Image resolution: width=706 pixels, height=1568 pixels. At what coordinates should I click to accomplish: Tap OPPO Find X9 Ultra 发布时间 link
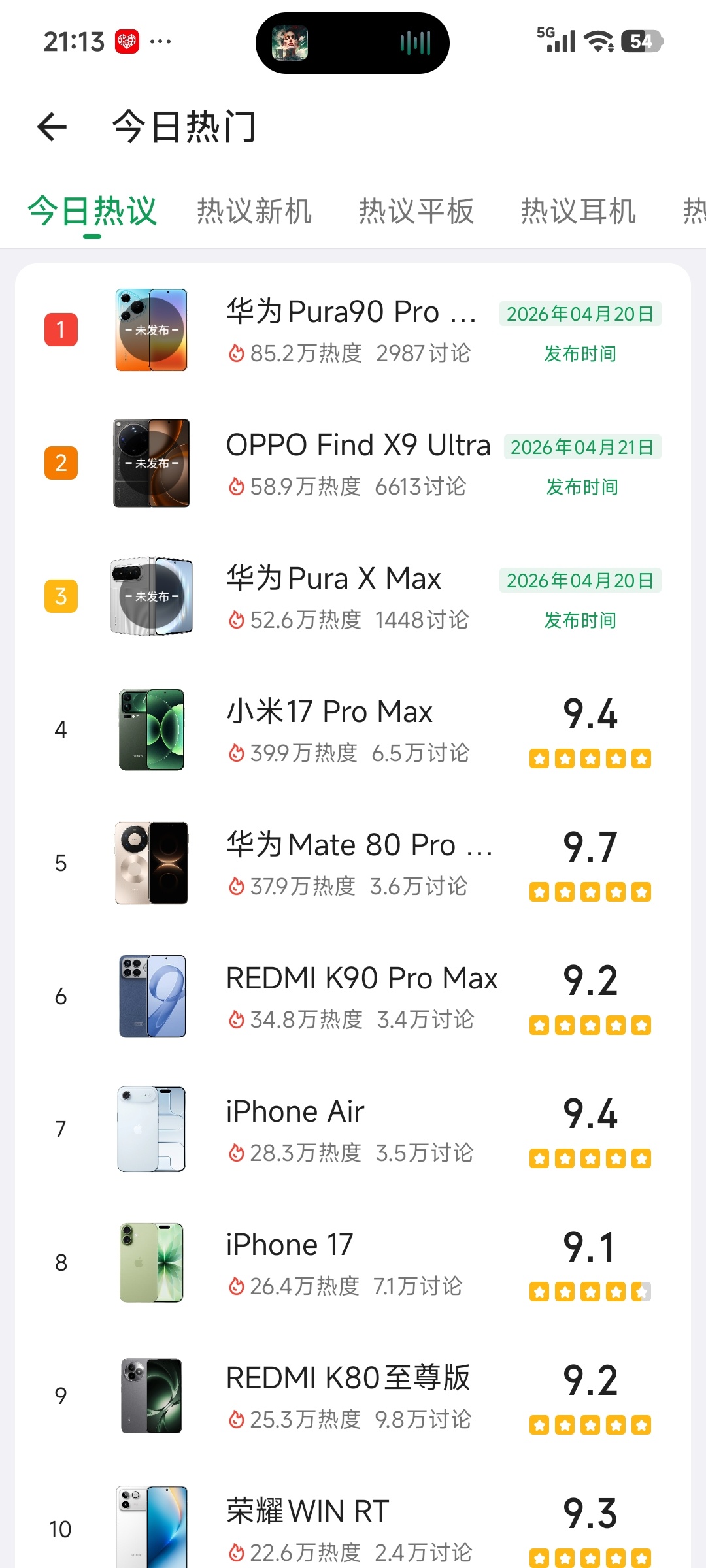click(x=580, y=486)
